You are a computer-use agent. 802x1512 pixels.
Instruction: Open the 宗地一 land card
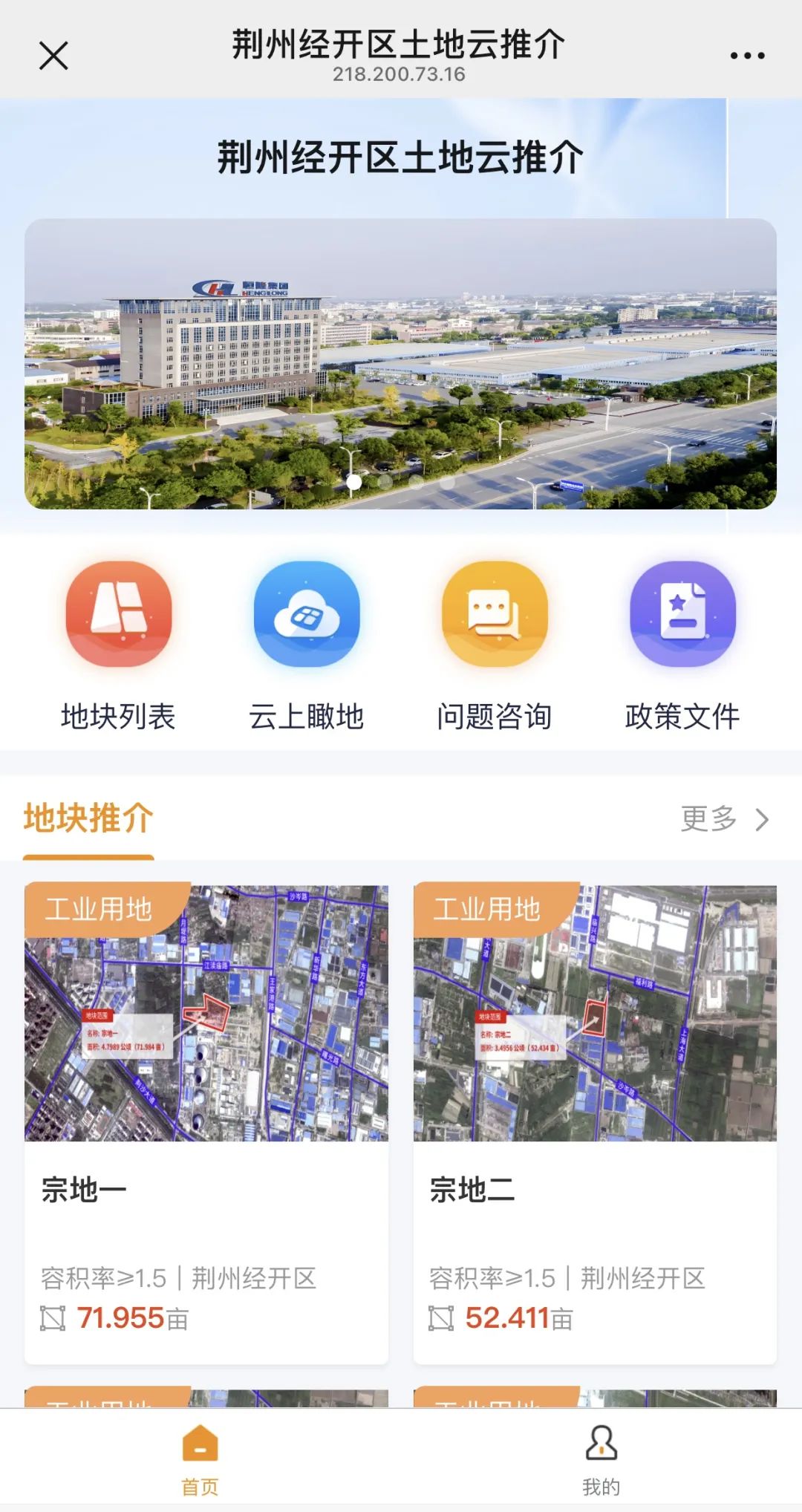(x=206, y=1124)
